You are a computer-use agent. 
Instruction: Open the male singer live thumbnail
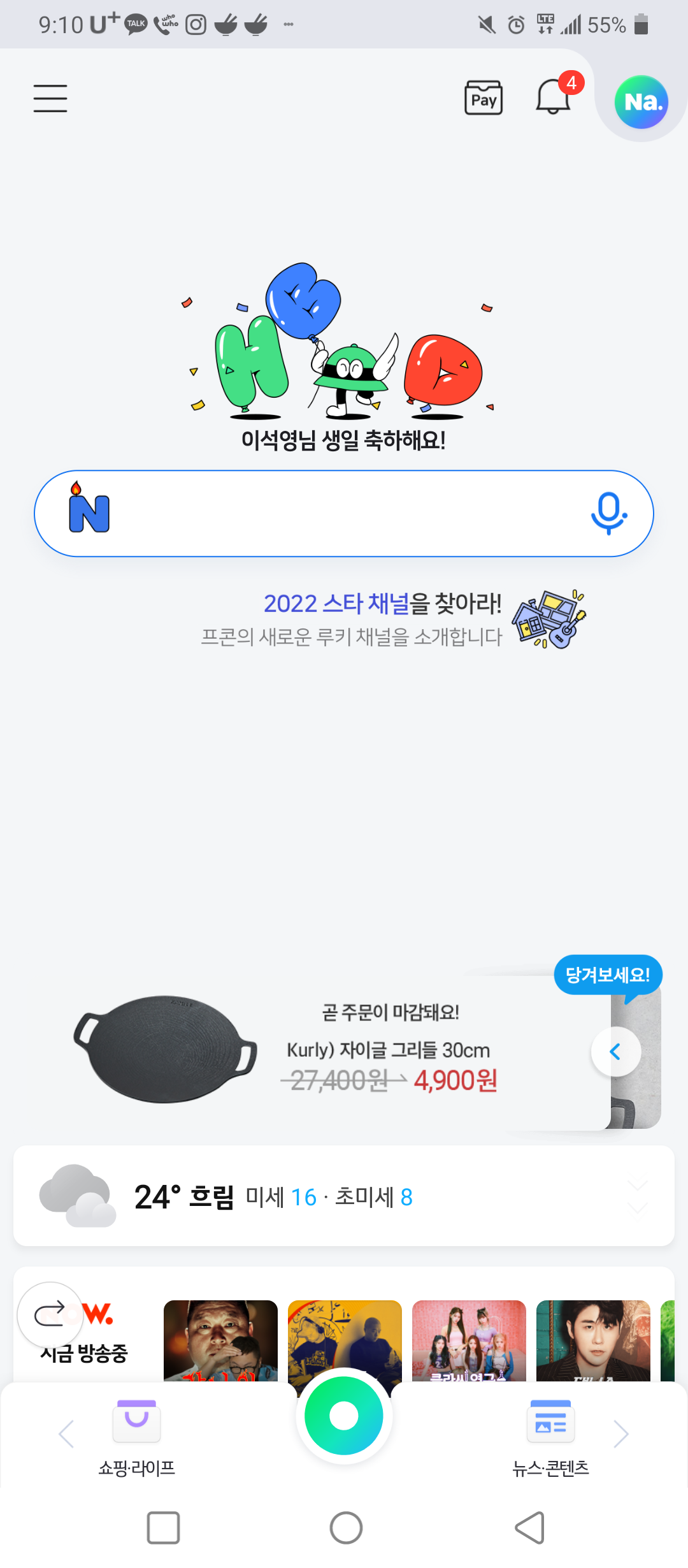[x=593, y=1340]
